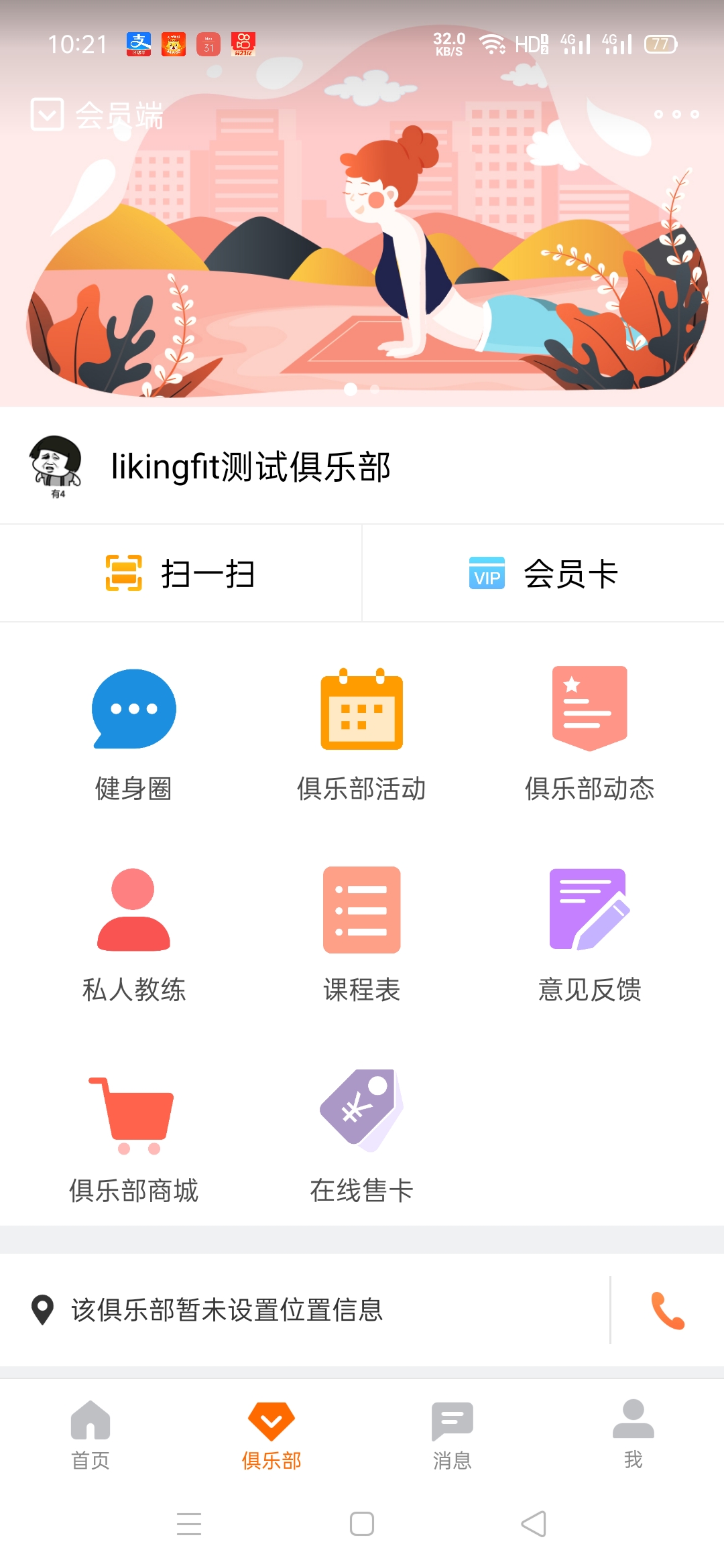Viewport: 724px width, 1568px height.
Task: Open the three-dot overflow menu
Action: tap(676, 115)
